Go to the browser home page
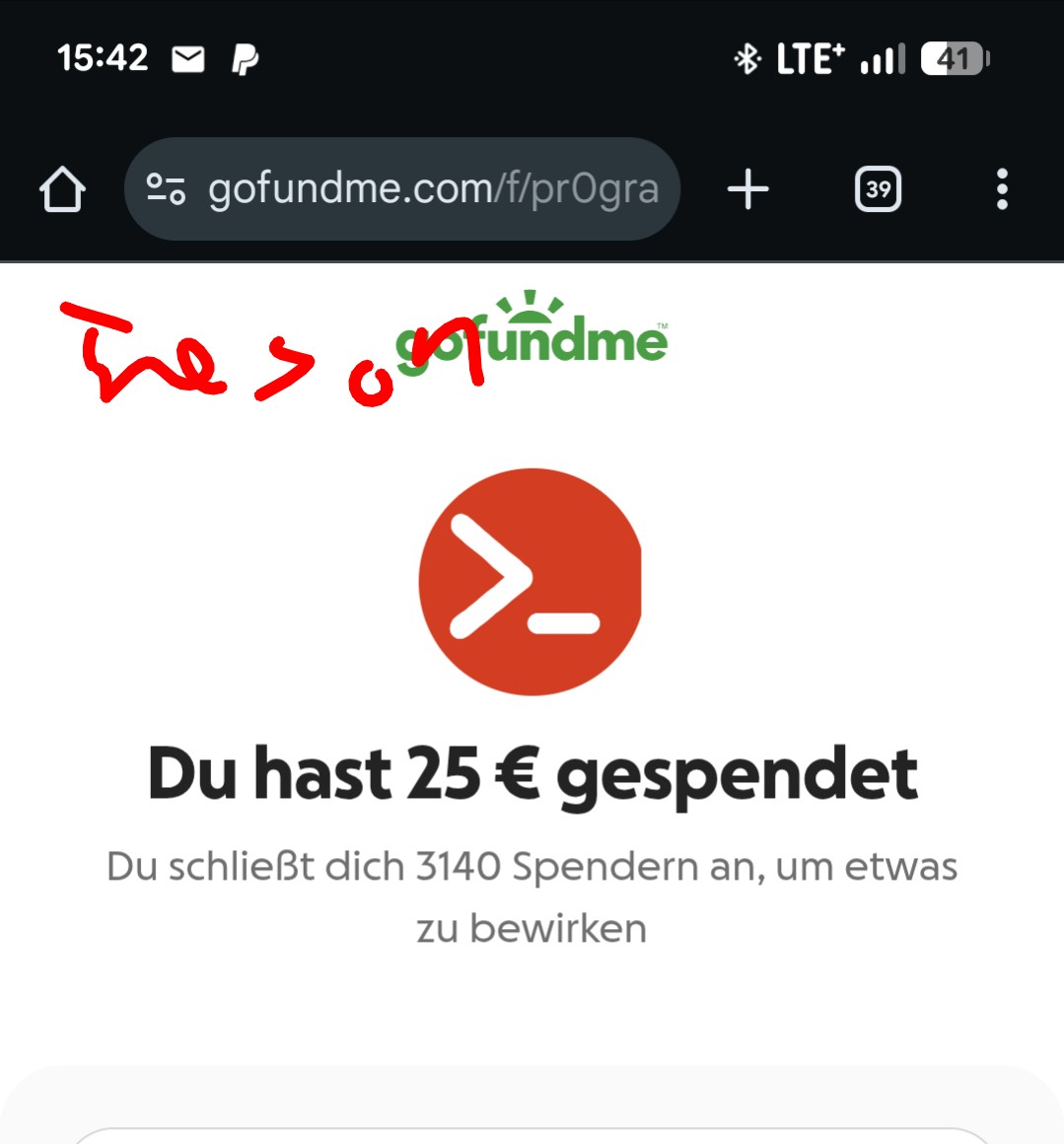Viewport: 1064px width, 1144px height. (x=62, y=188)
